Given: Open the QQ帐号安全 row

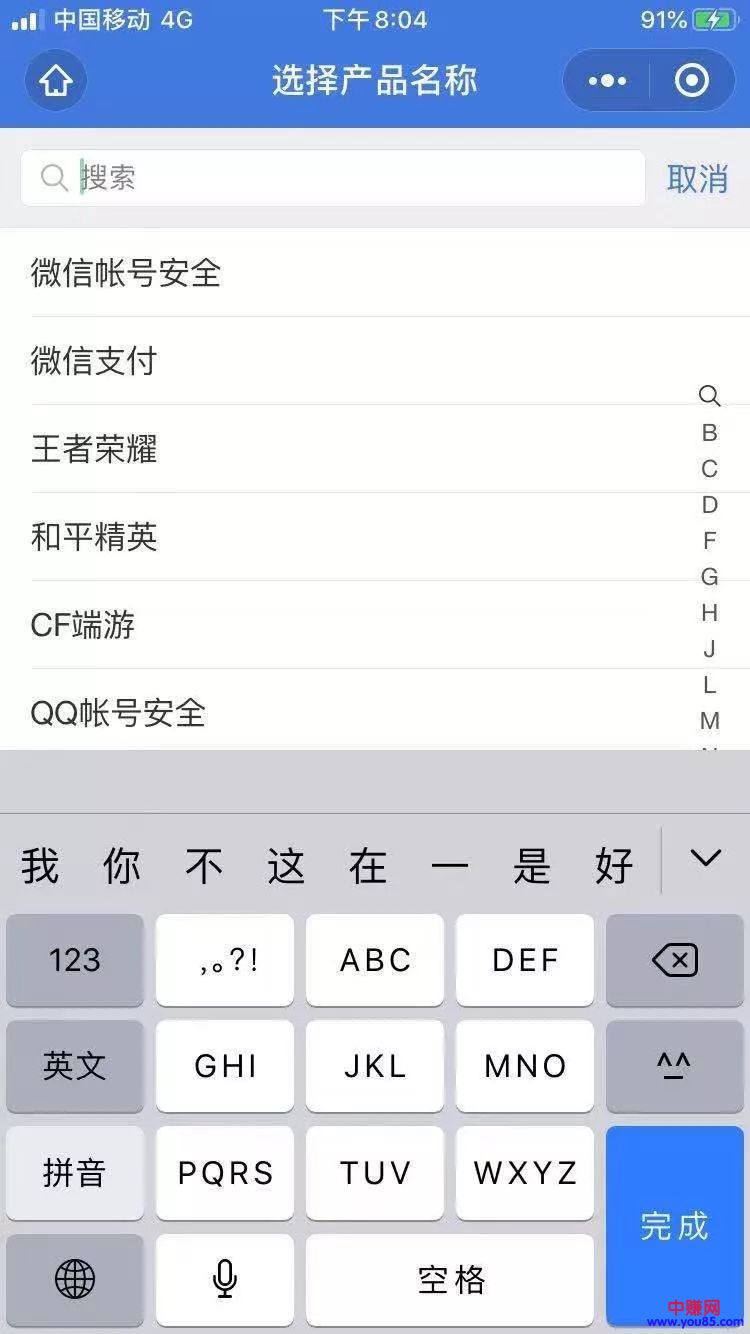Looking at the screenshot, I should (118, 712).
